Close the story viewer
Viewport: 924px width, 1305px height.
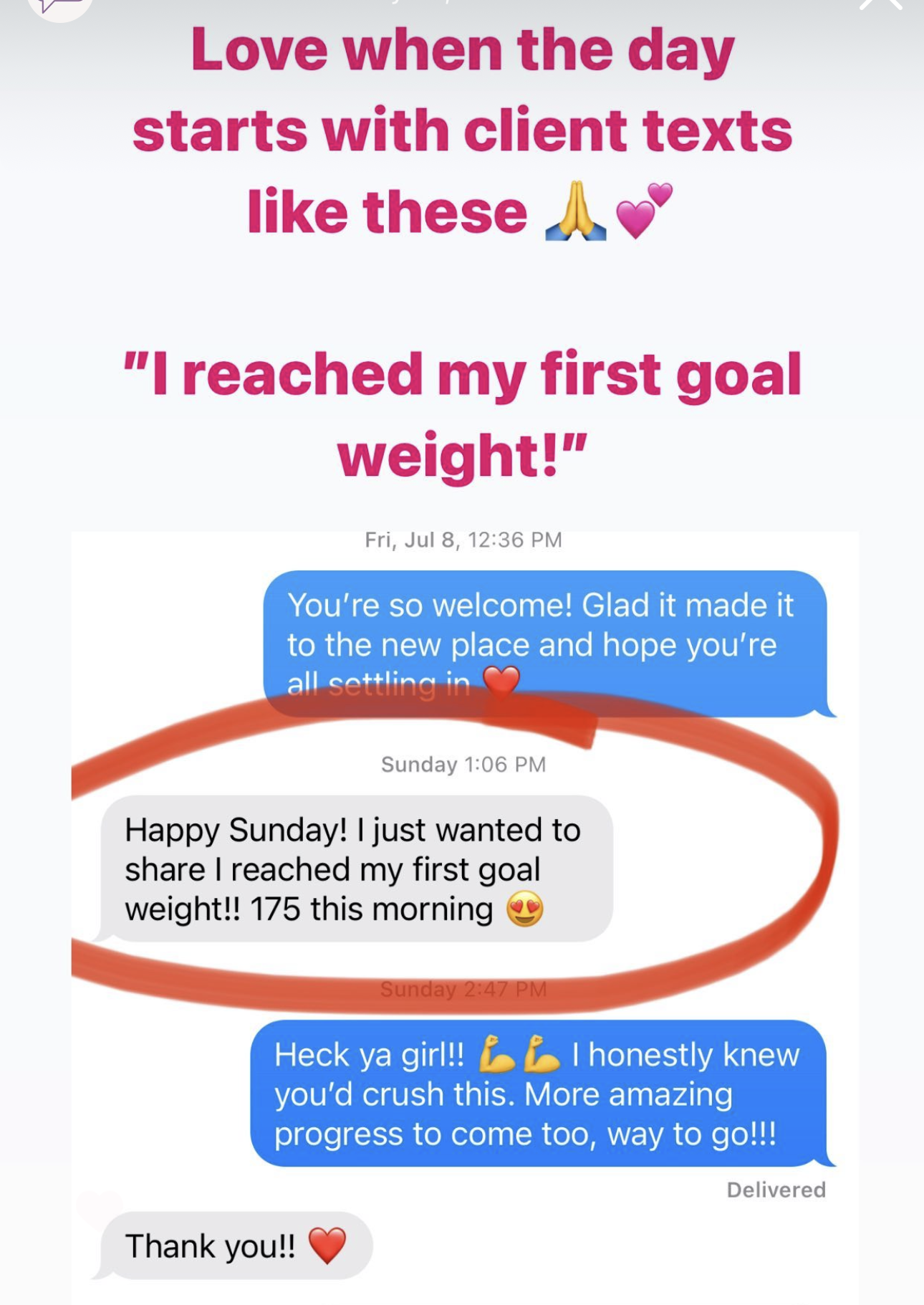880,4
